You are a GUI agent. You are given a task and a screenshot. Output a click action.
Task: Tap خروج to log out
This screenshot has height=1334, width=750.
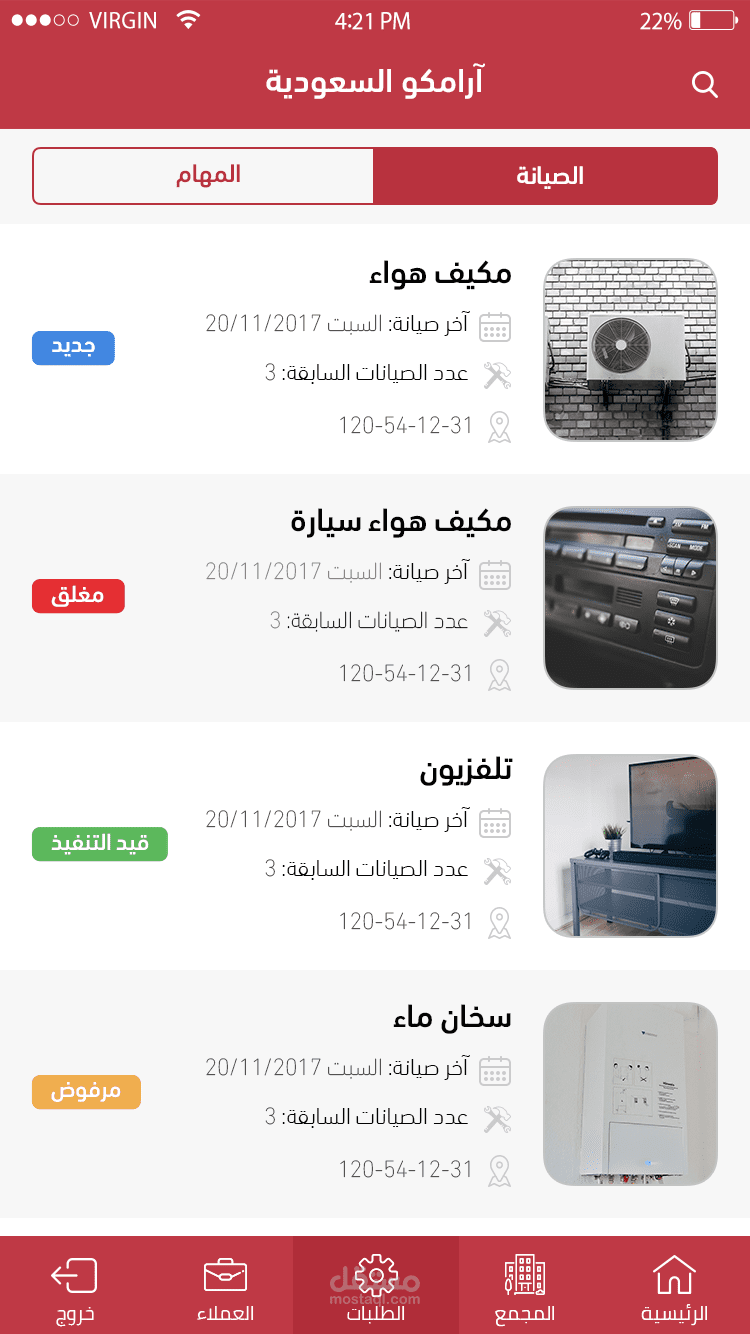(75, 1287)
